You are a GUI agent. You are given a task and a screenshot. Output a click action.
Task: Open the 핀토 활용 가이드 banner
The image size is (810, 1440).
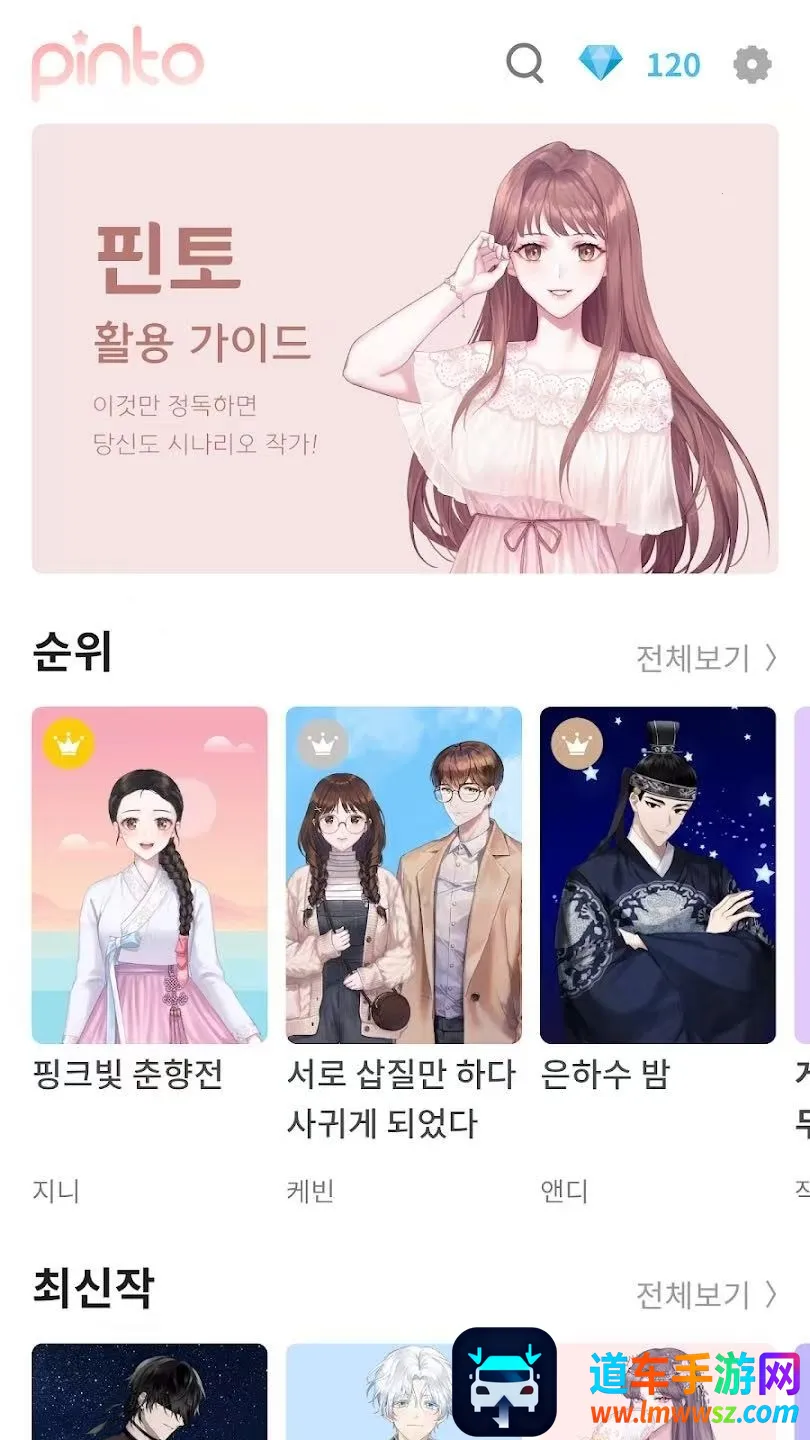[x=405, y=348]
